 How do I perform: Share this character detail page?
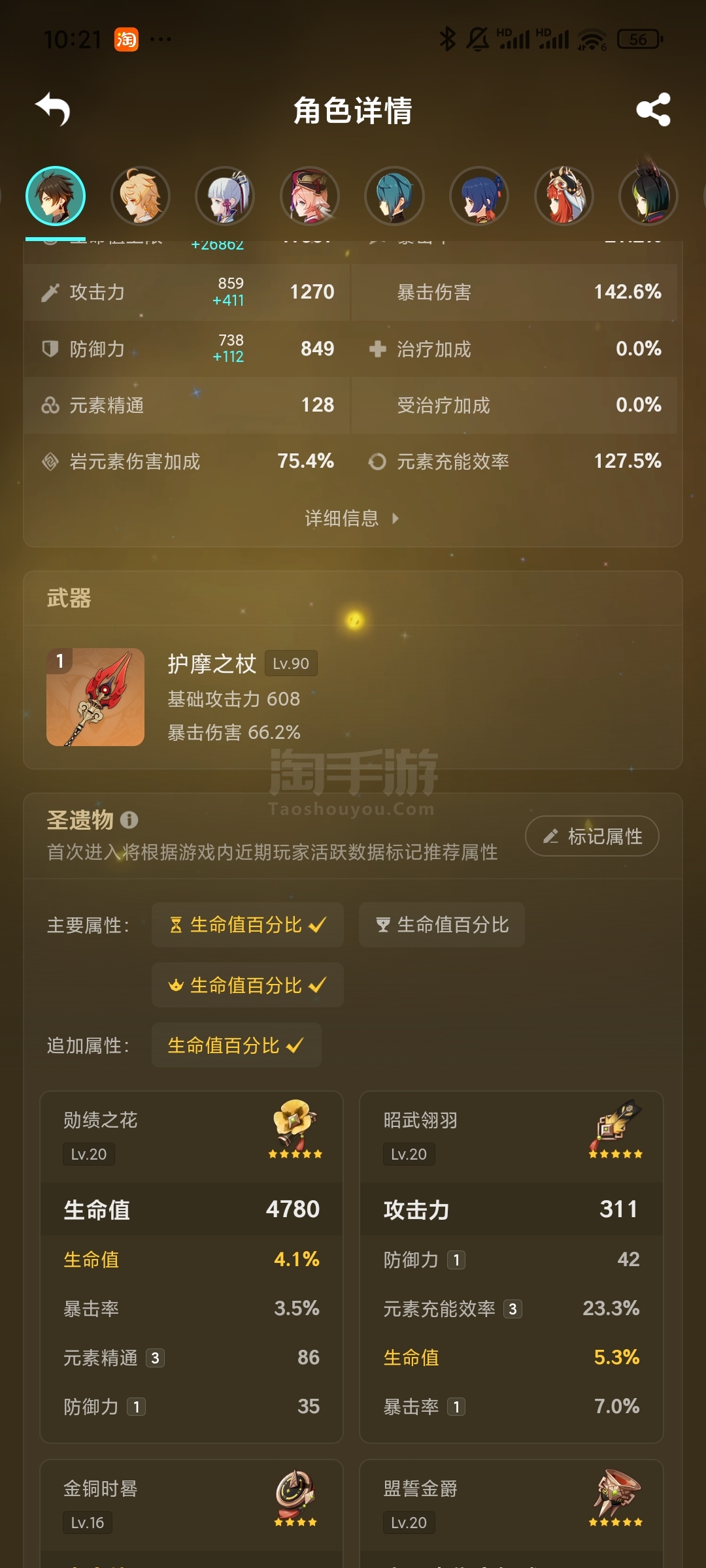click(653, 109)
